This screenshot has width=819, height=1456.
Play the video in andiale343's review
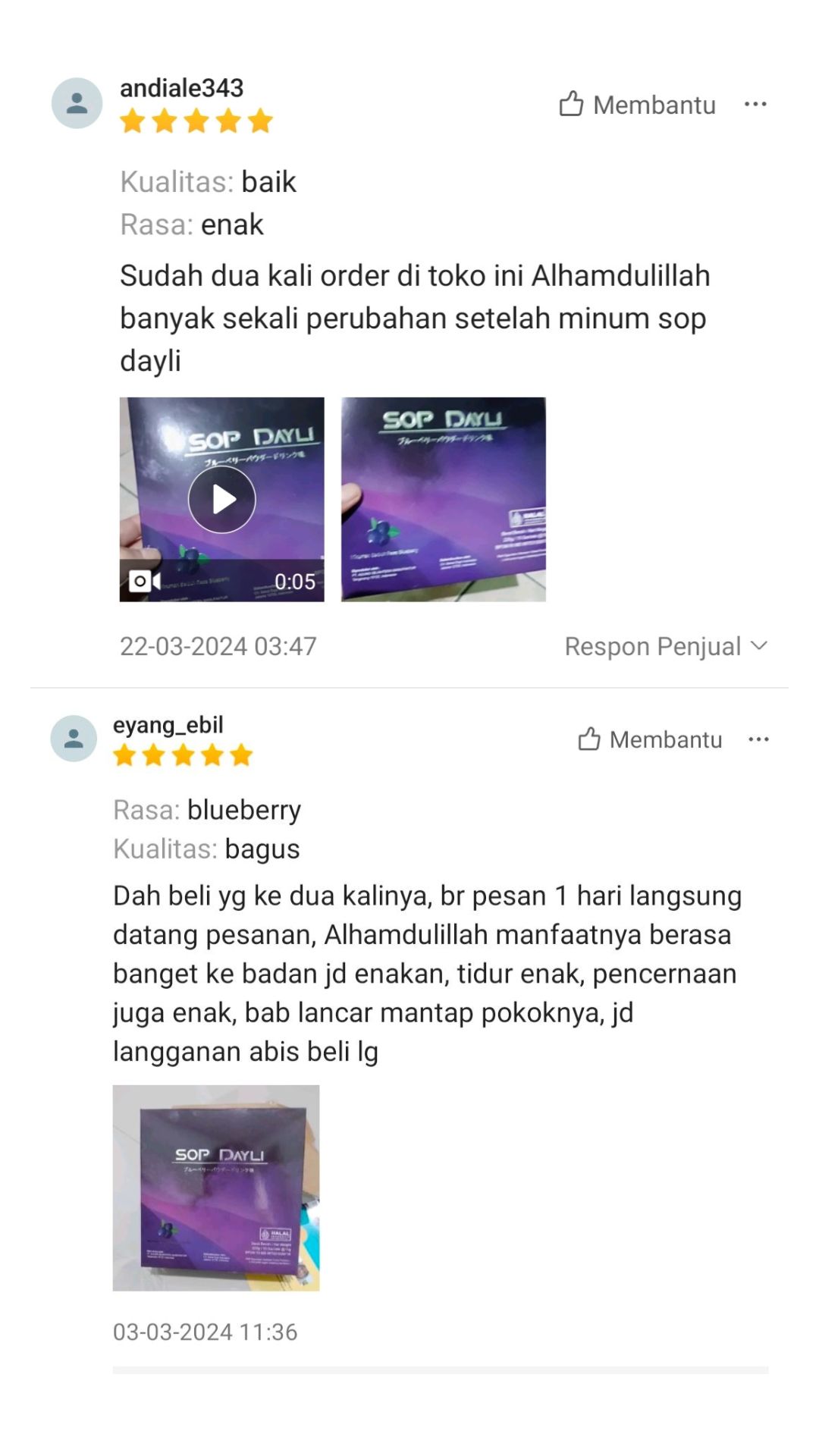(x=222, y=500)
